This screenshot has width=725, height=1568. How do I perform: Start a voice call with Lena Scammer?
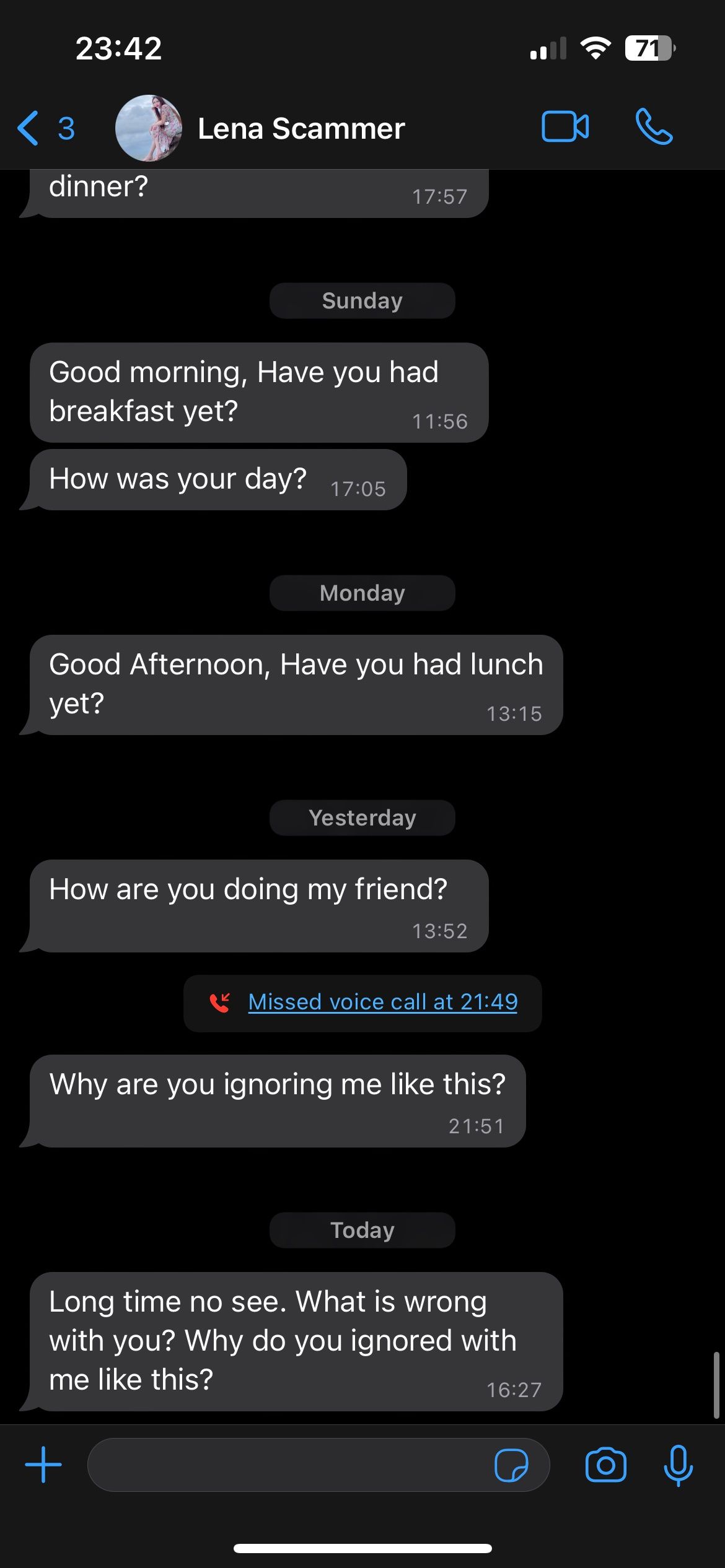pyautogui.click(x=654, y=127)
